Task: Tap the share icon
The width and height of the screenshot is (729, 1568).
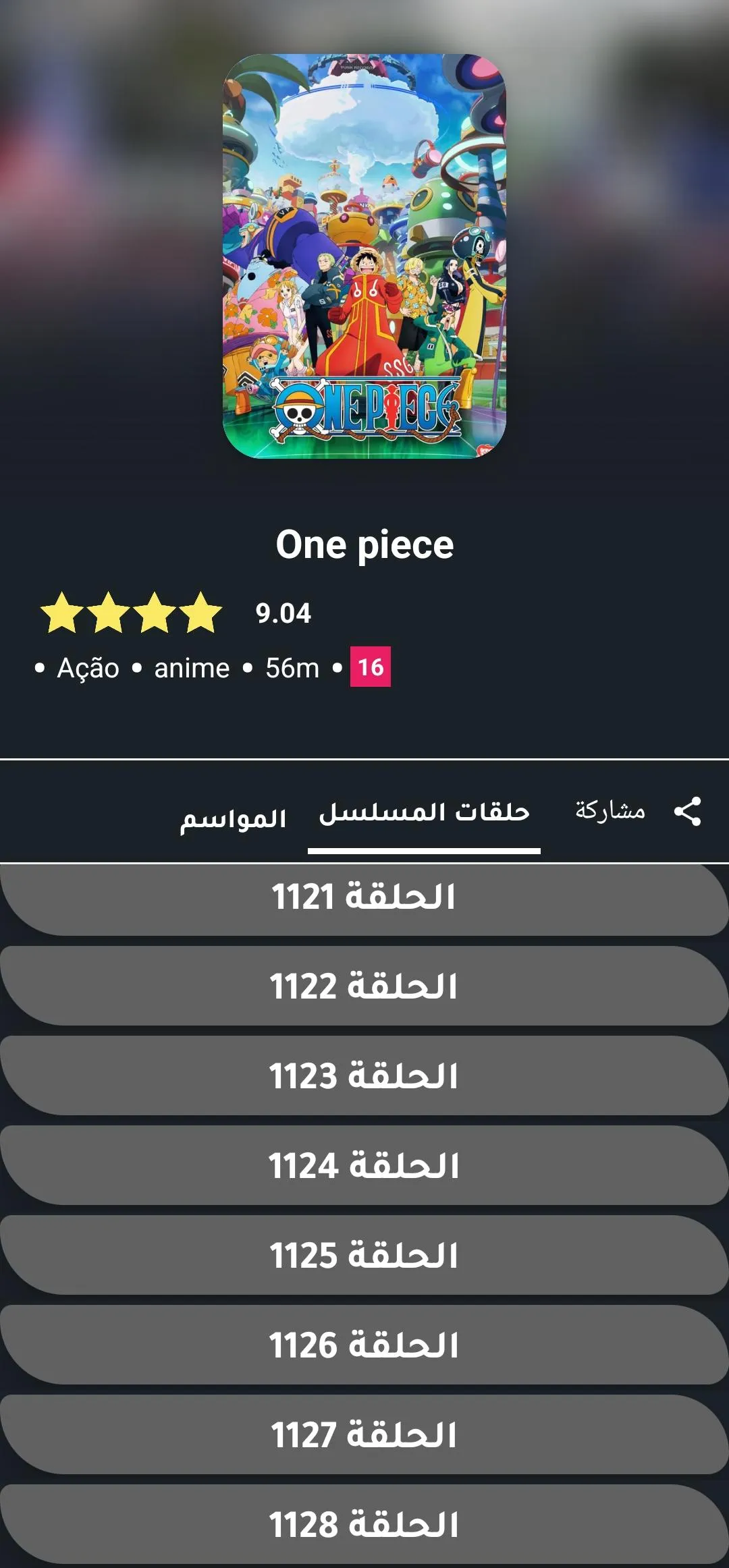Action: [x=687, y=811]
